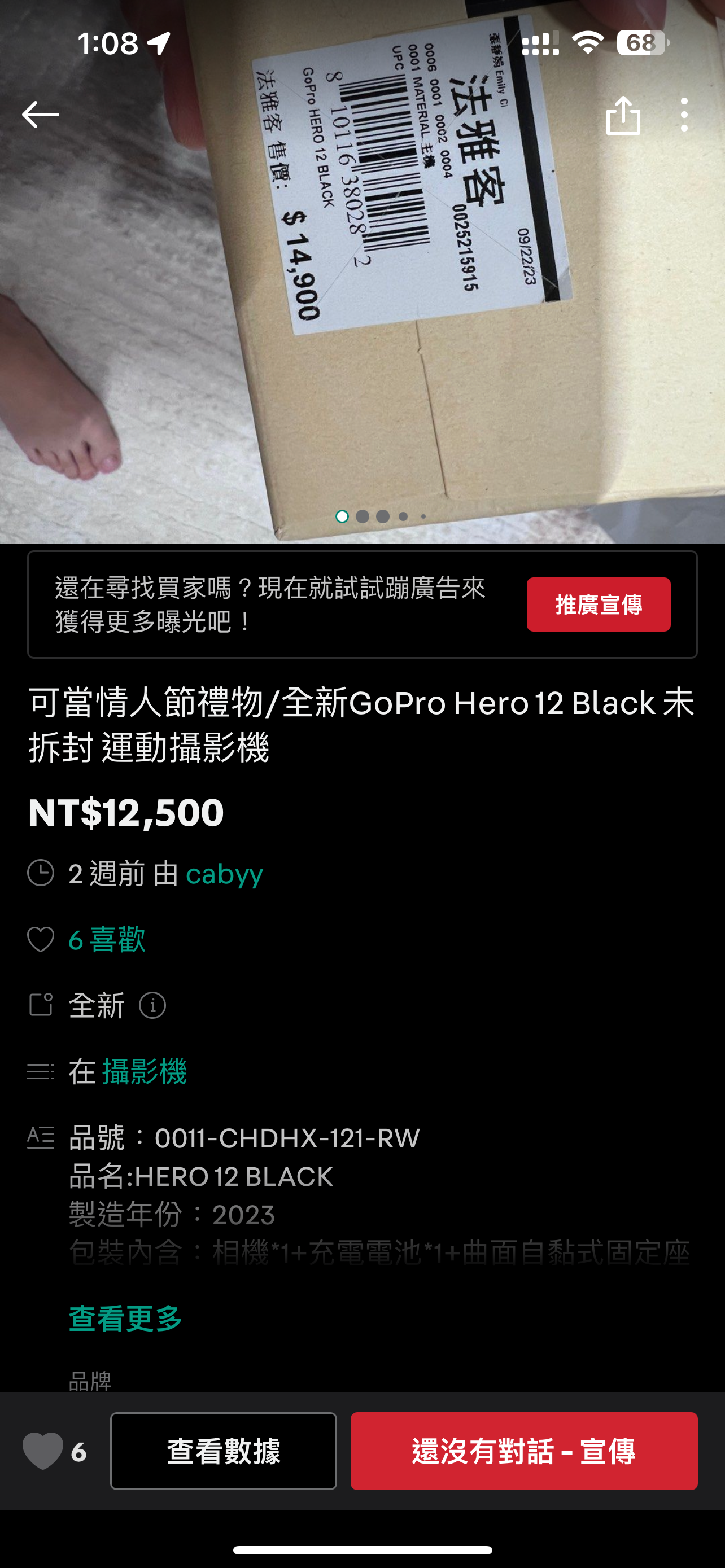Tap the red 推廣宣傳 promote button
725x1568 pixels.
coord(598,605)
